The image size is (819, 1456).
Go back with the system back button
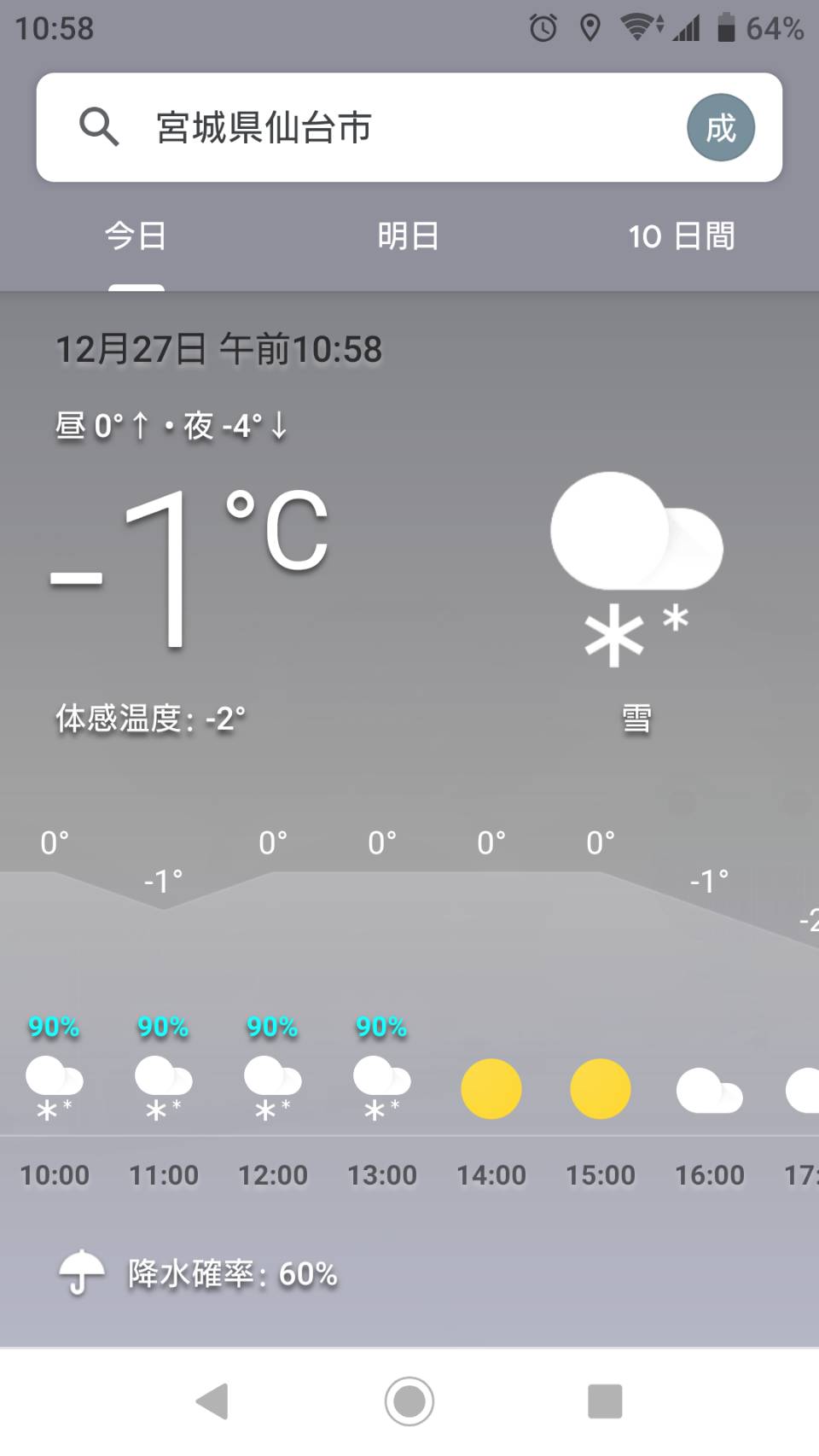212,1401
